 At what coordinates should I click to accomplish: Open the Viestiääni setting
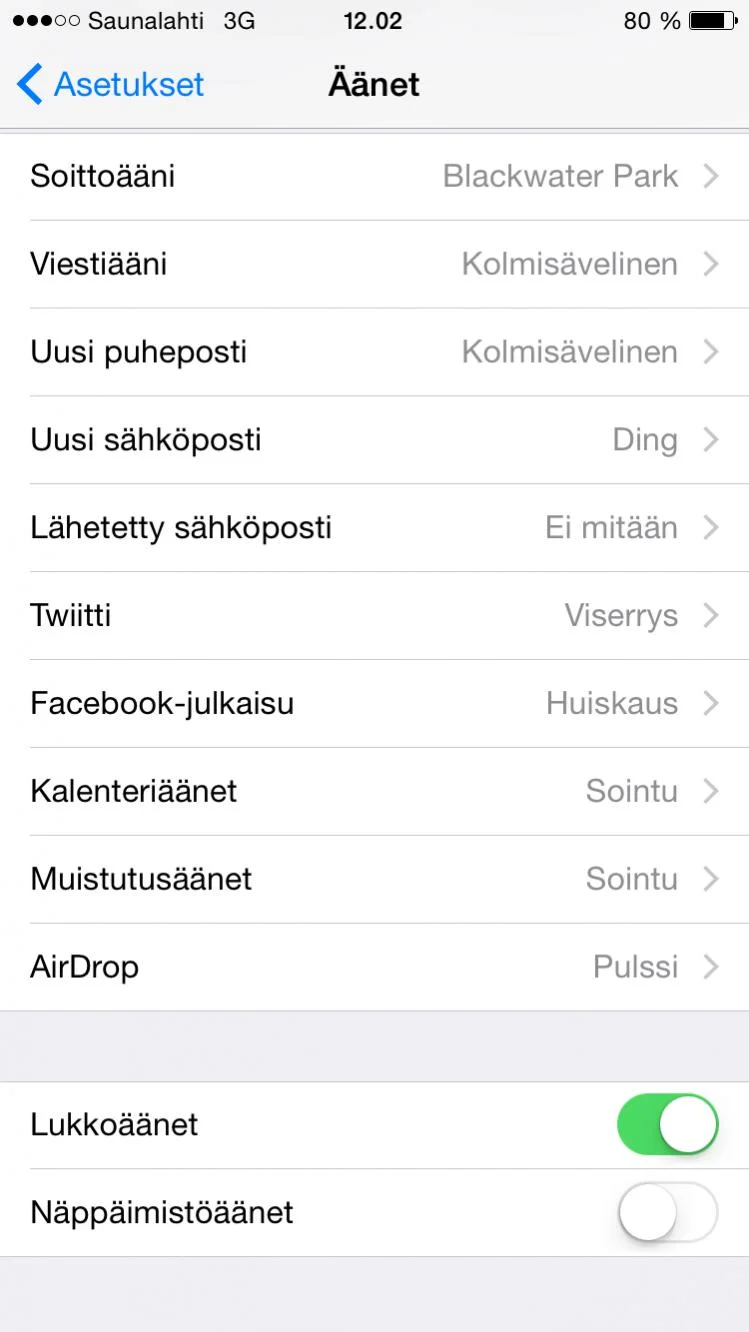(374, 265)
